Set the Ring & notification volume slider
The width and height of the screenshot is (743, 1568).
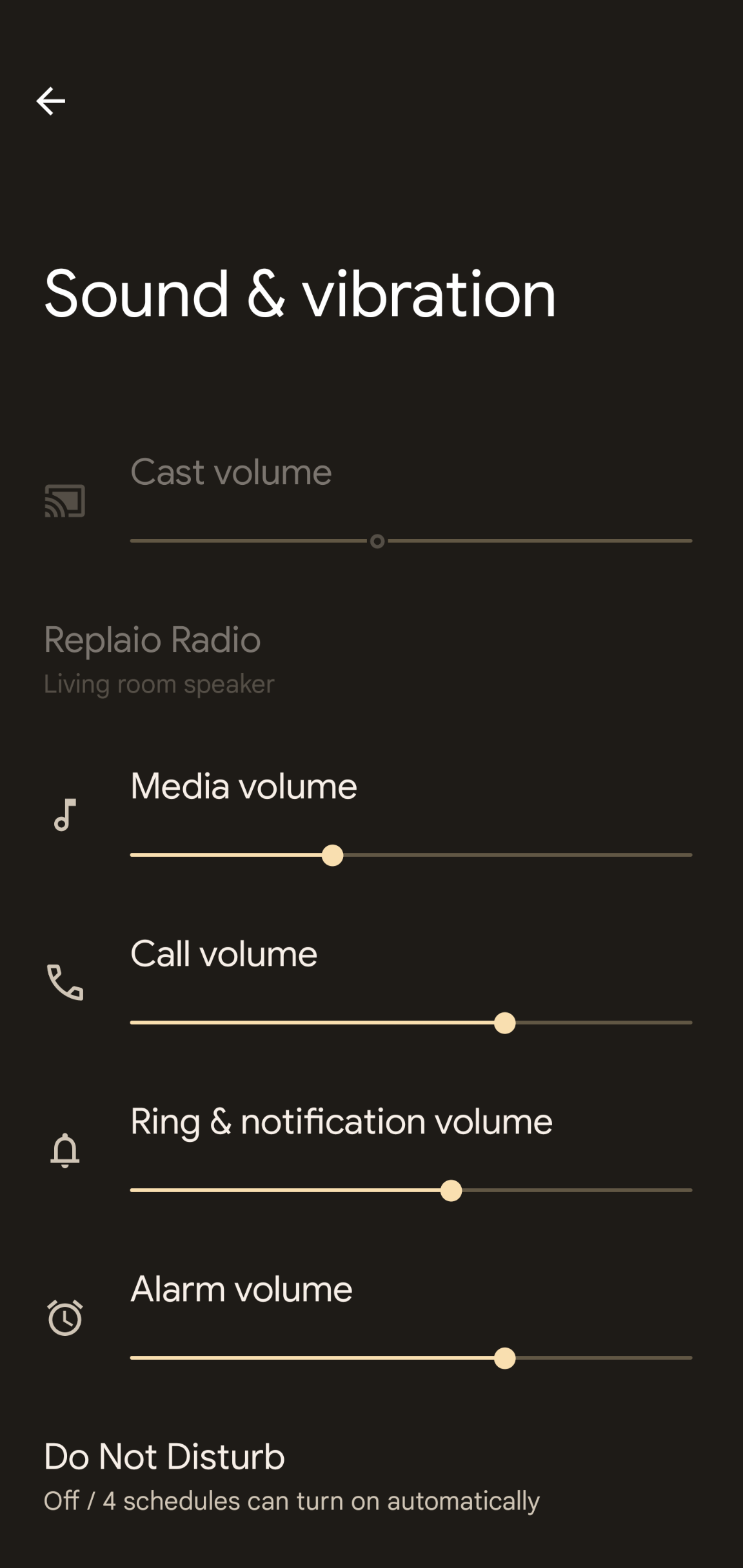pos(451,1191)
